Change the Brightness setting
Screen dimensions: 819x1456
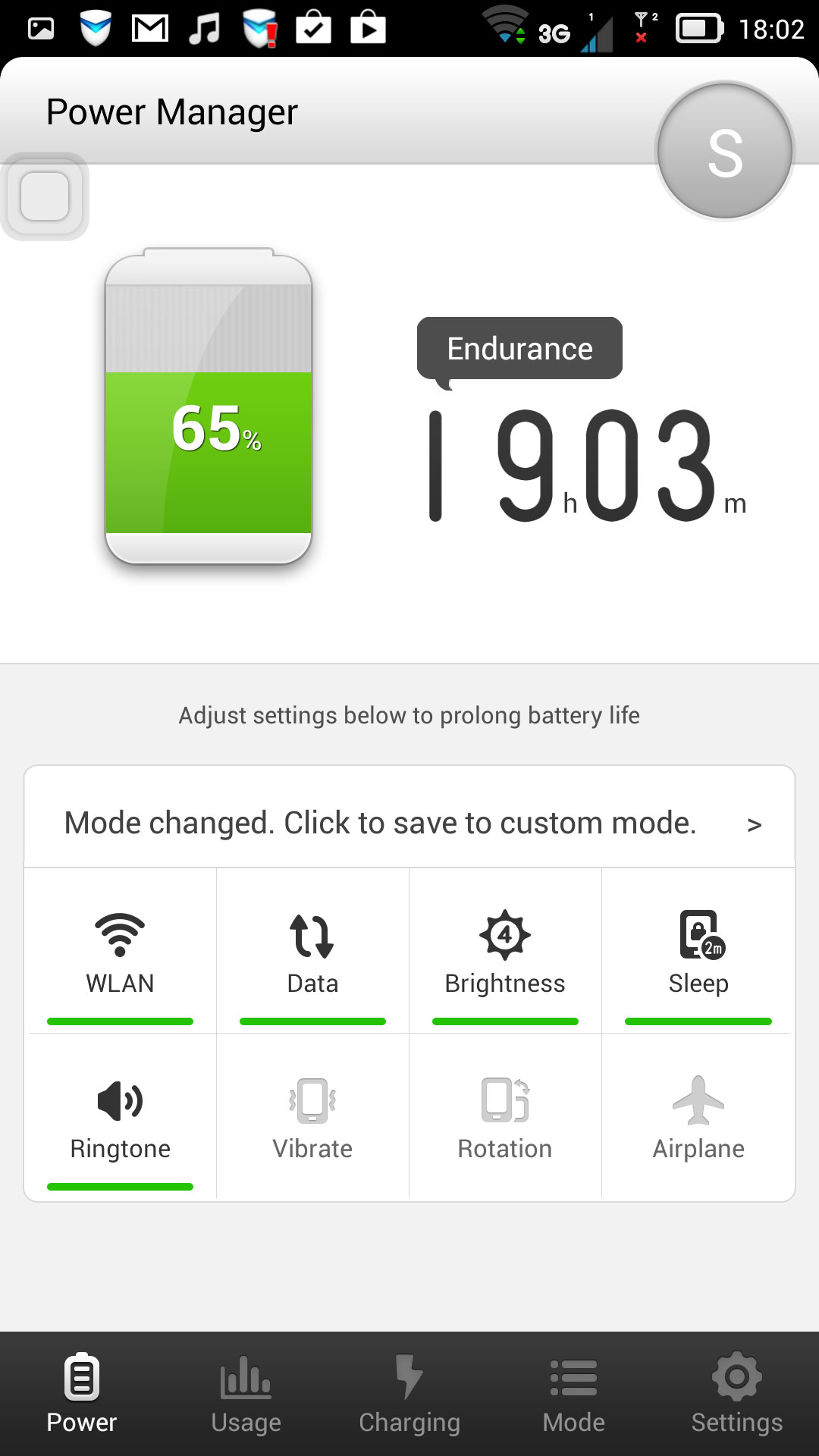click(505, 952)
